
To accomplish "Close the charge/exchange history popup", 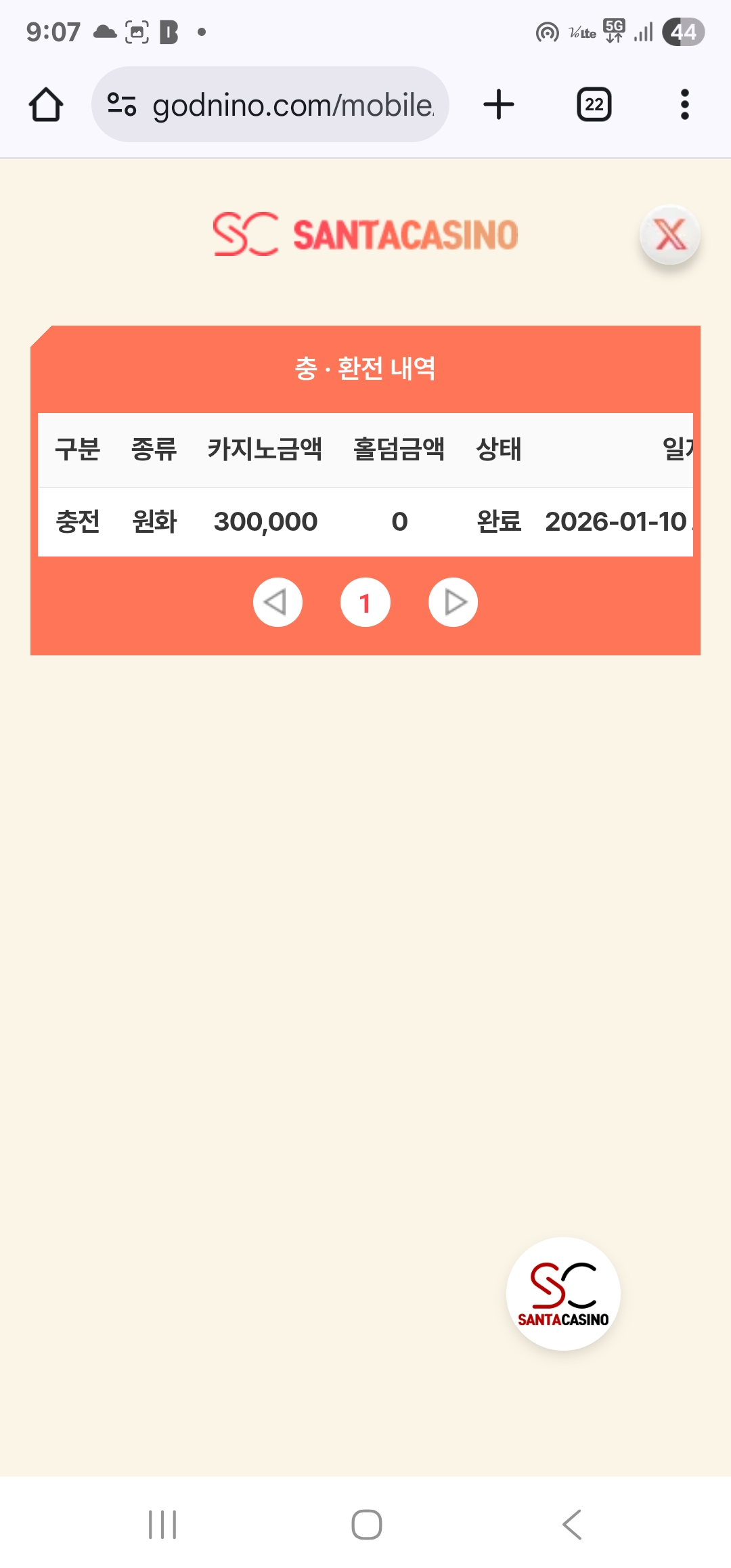I will tap(670, 235).
